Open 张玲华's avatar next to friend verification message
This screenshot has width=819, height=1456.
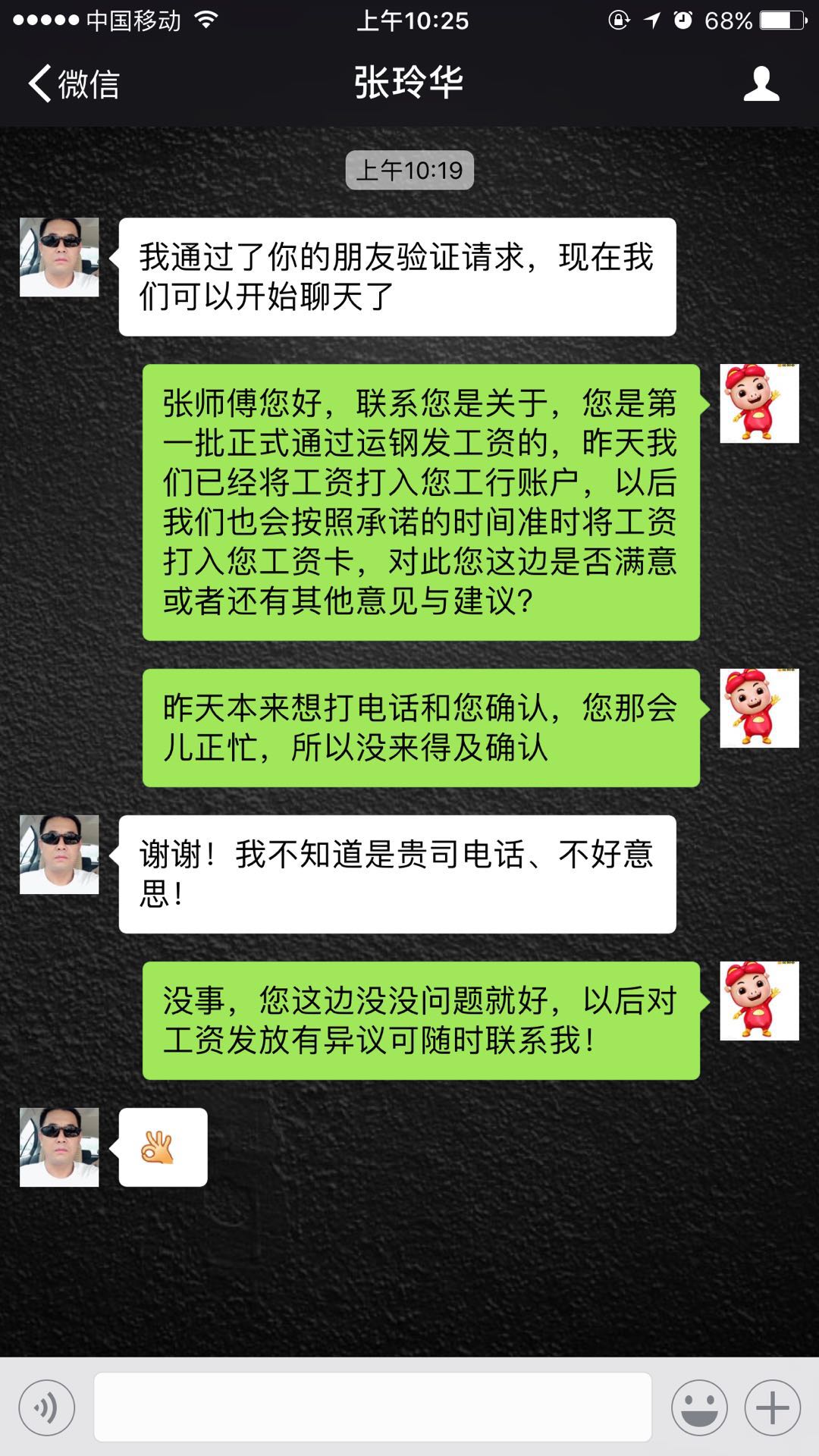(x=59, y=257)
